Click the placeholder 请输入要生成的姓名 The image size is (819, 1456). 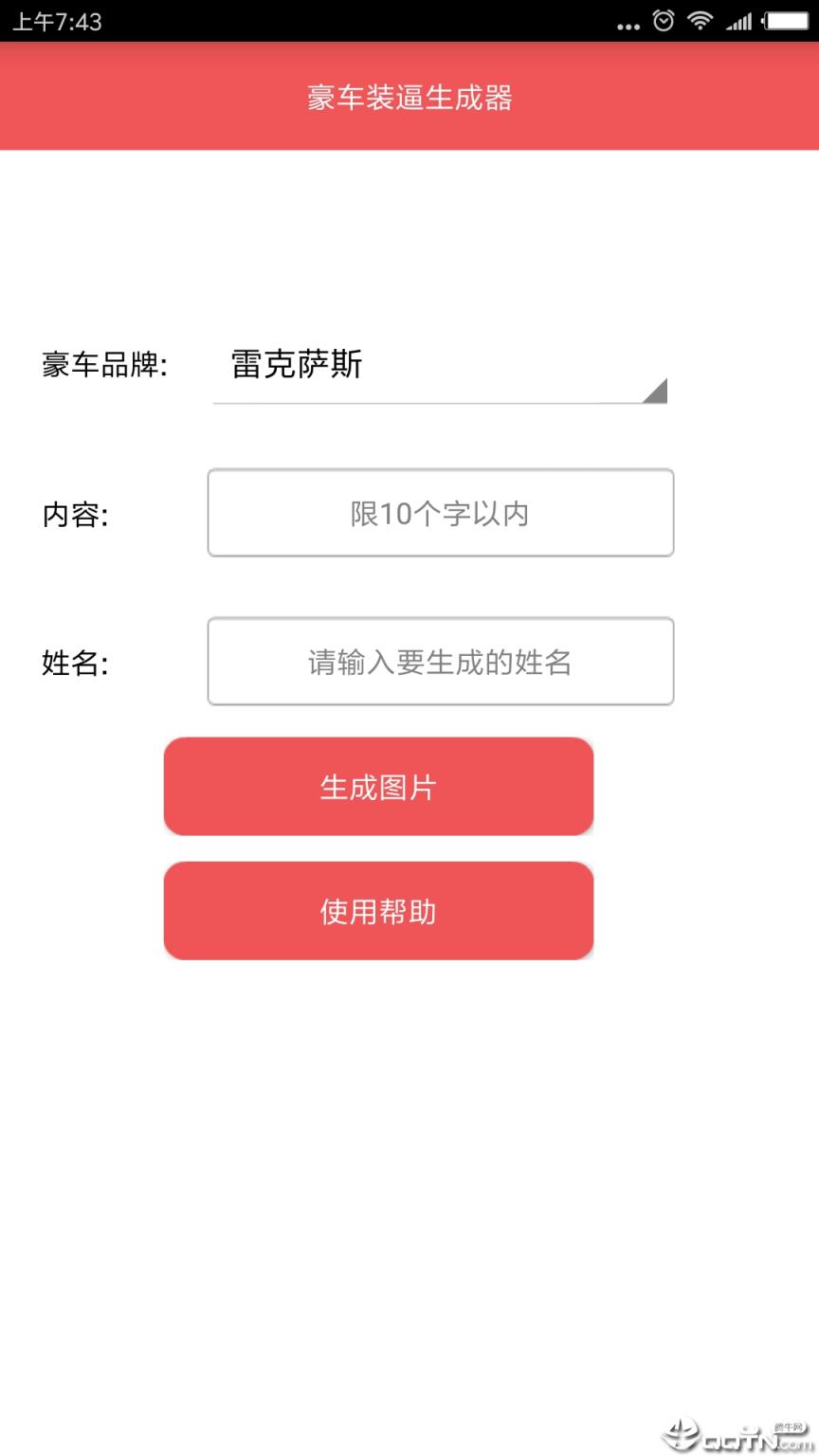tap(441, 661)
